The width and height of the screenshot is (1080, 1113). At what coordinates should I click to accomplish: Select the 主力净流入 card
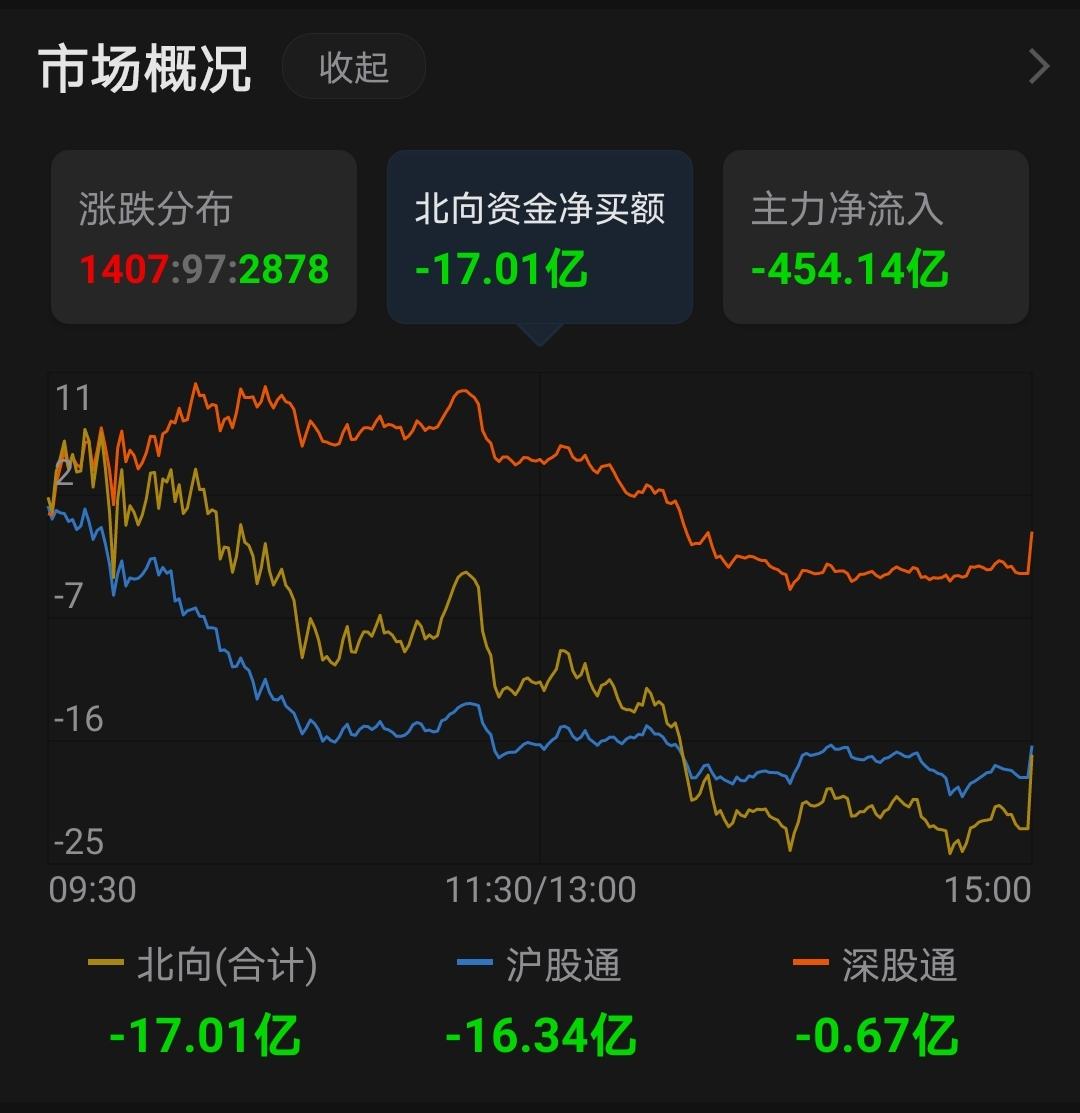coord(876,237)
